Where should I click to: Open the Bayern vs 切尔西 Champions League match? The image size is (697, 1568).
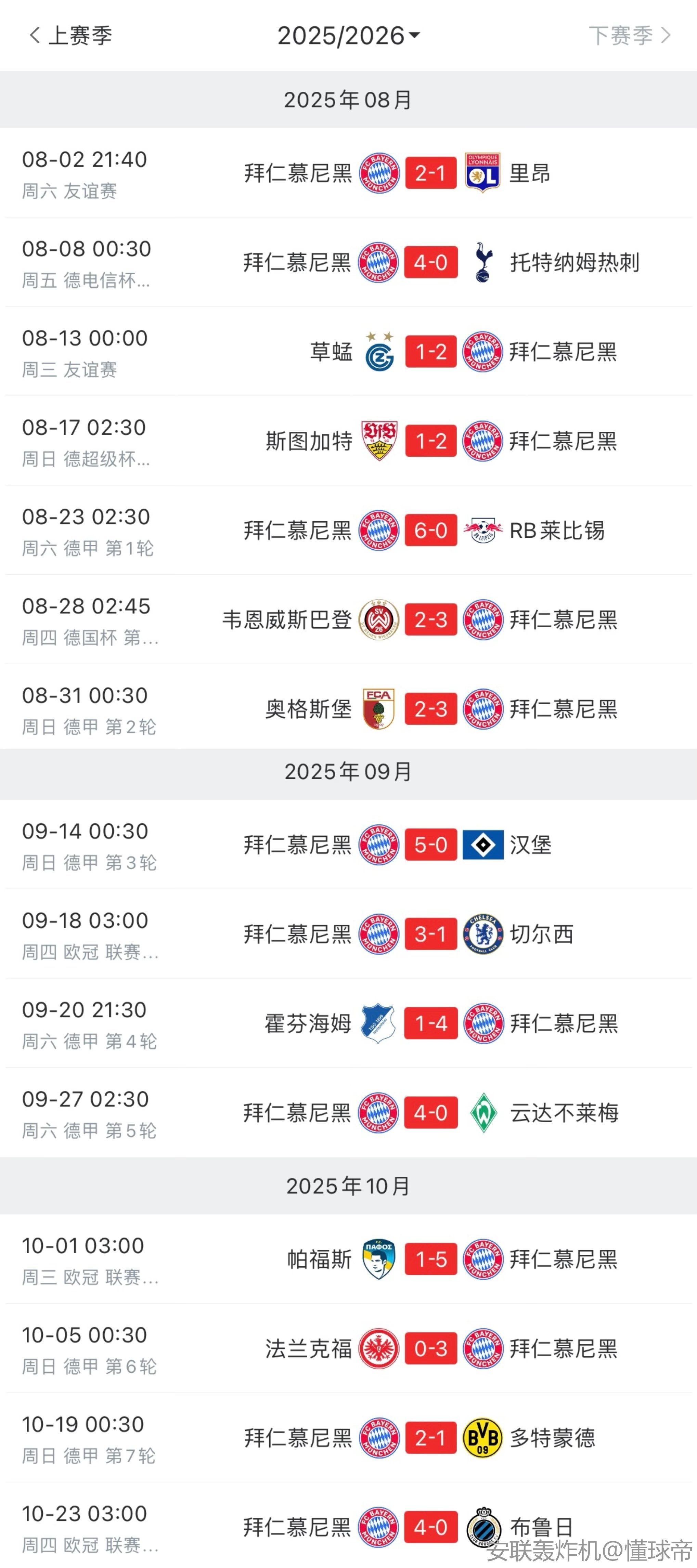coord(430,935)
